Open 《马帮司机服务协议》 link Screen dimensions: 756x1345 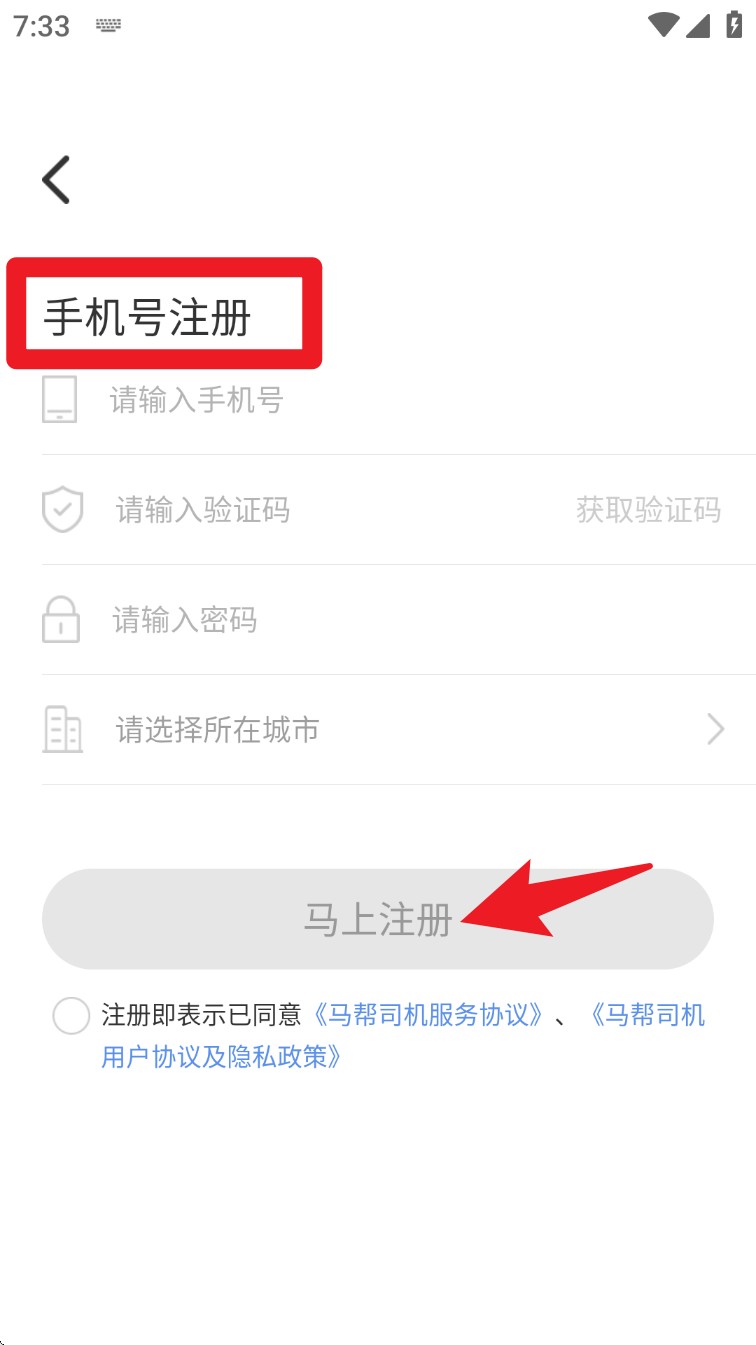430,1016
